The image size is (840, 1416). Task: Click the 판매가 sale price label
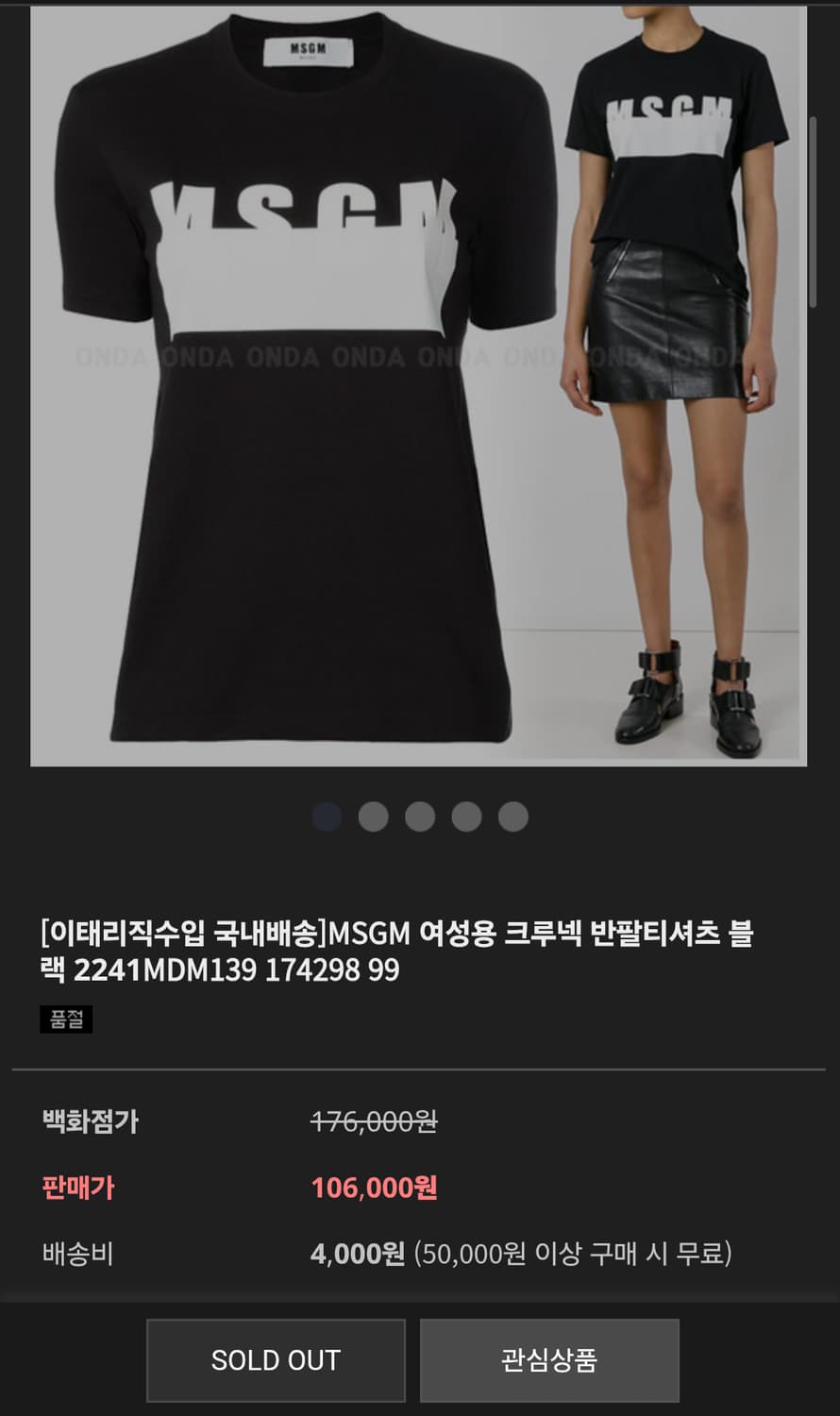pos(76,1188)
